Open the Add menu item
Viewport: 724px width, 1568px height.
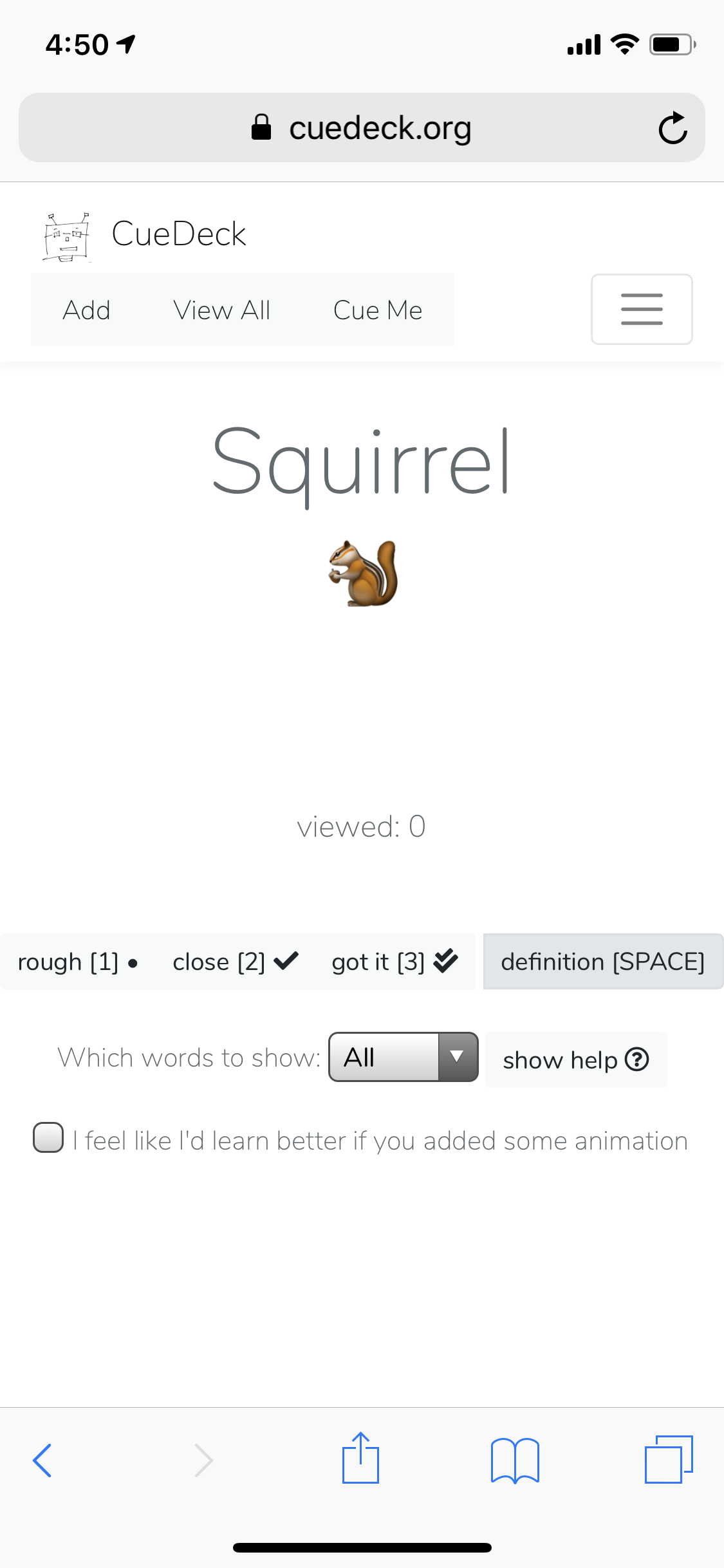coord(86,310)
